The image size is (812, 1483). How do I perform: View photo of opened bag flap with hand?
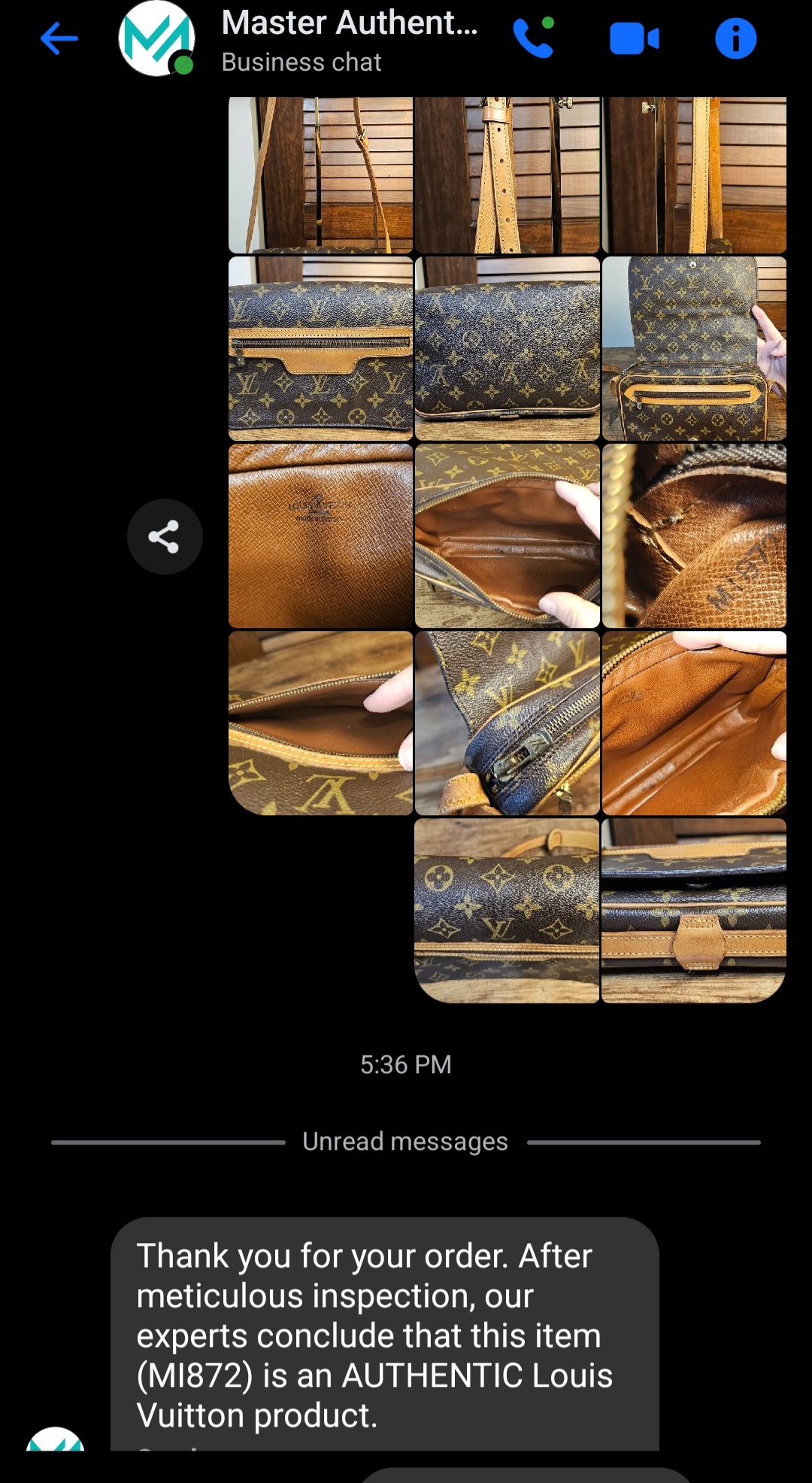(x=694, y=348)
